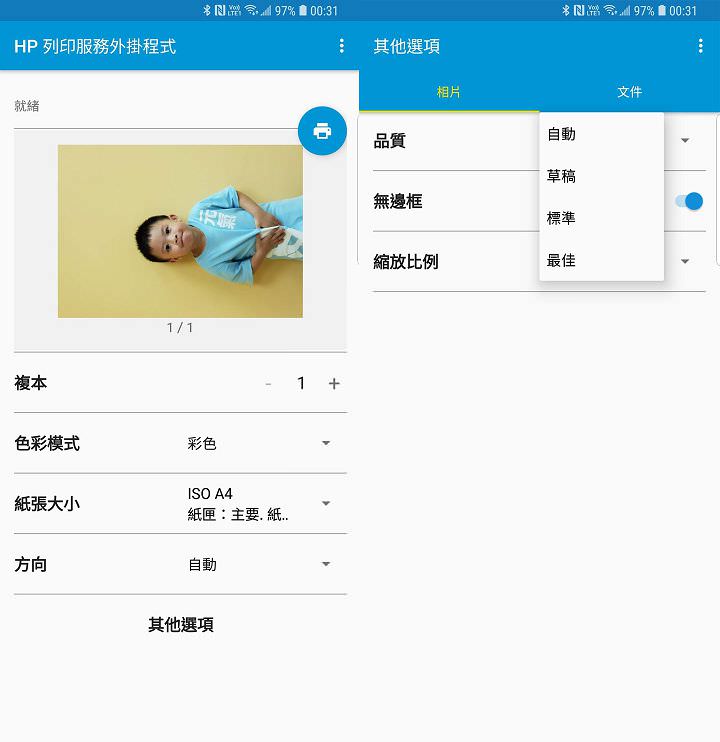This screenshot has height=742, width=720.
Task: Select 自動 quality option
Action: point(561,134)
